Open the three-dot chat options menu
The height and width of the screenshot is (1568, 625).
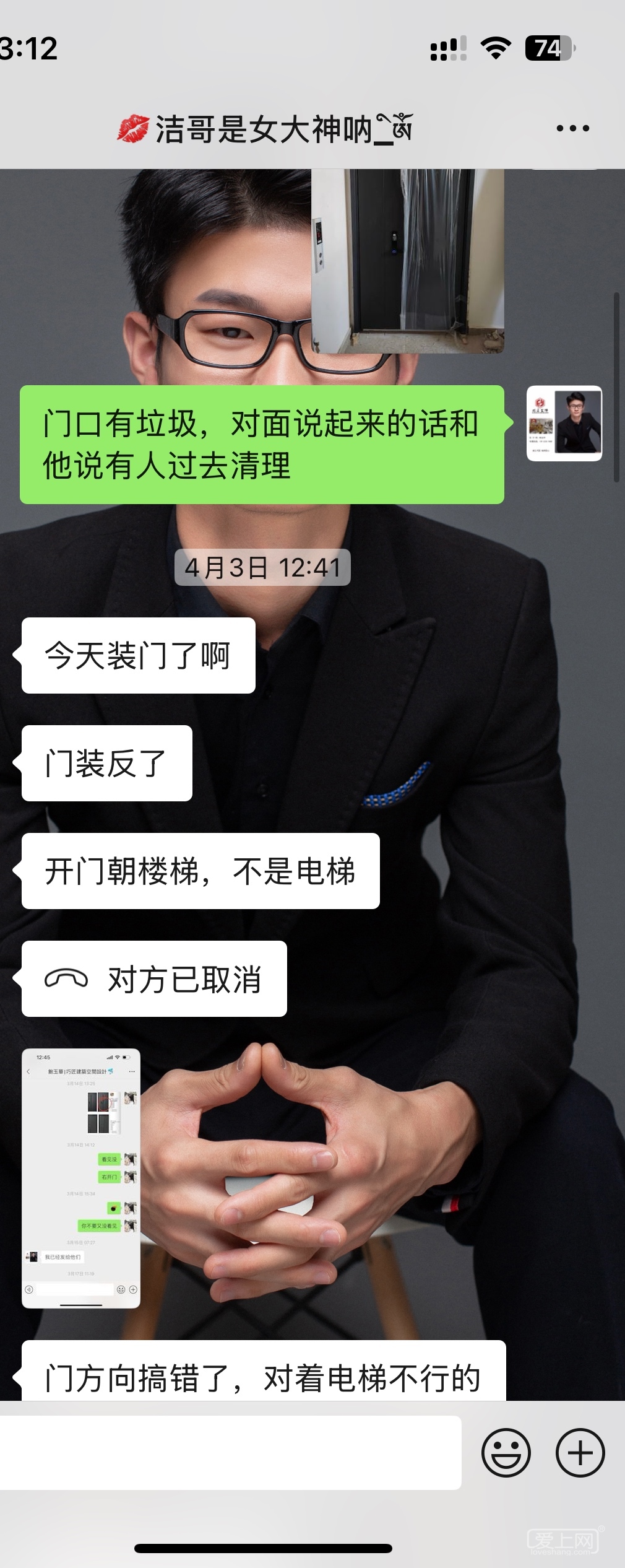[x=572, y=129]
